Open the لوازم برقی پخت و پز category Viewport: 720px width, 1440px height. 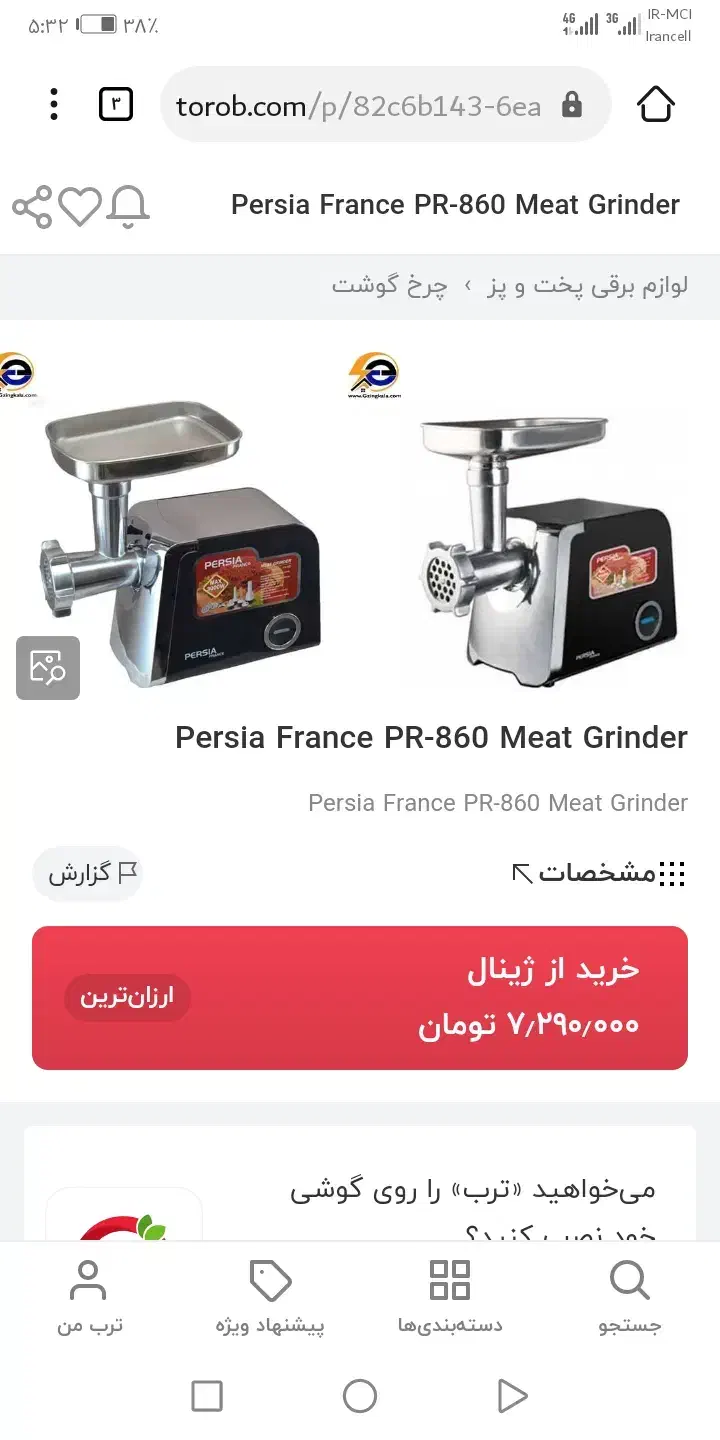click(x=588, y=286)
